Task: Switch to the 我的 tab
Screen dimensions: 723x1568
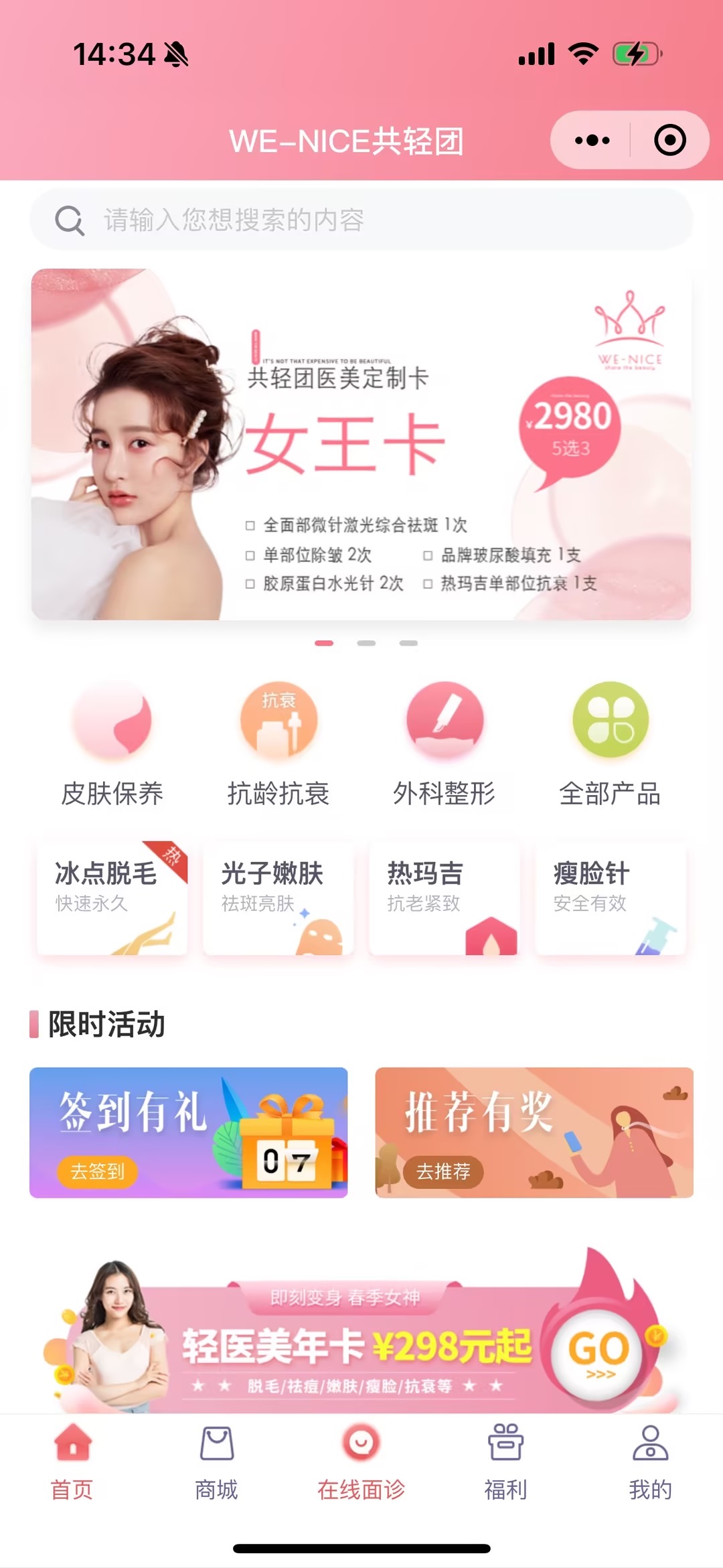Action: coord(650,1462)
